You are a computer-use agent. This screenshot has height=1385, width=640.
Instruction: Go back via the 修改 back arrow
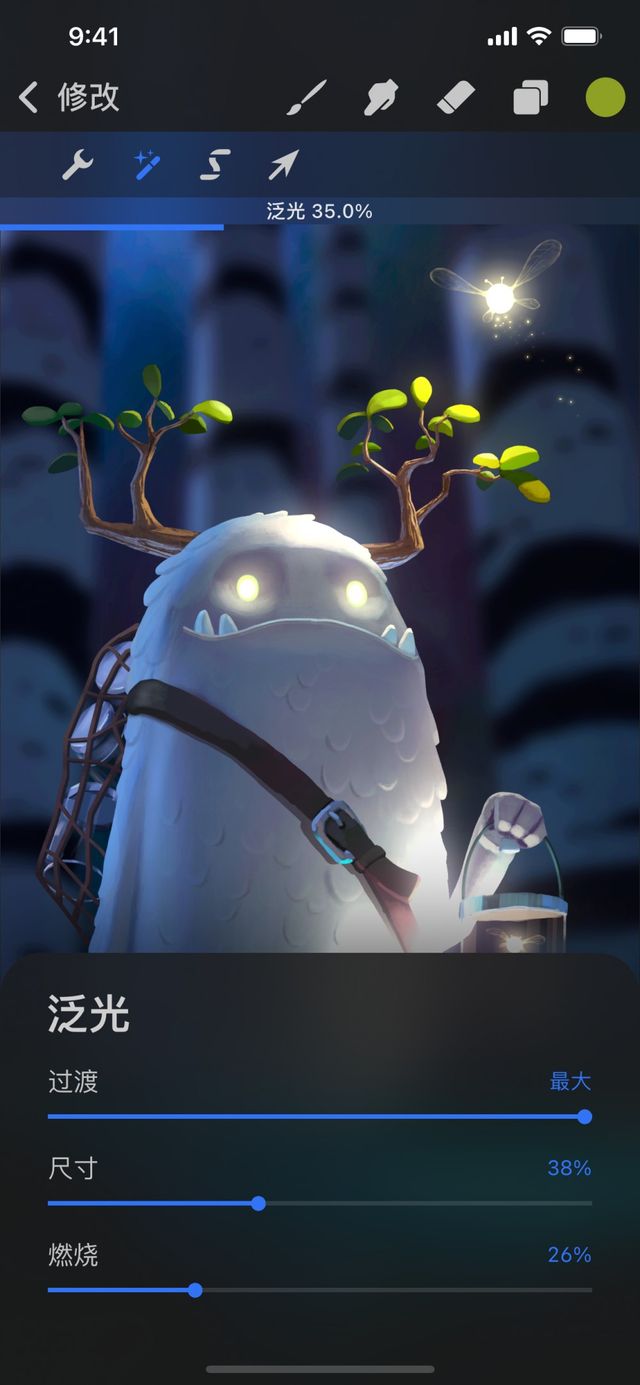tap(30, 97)
